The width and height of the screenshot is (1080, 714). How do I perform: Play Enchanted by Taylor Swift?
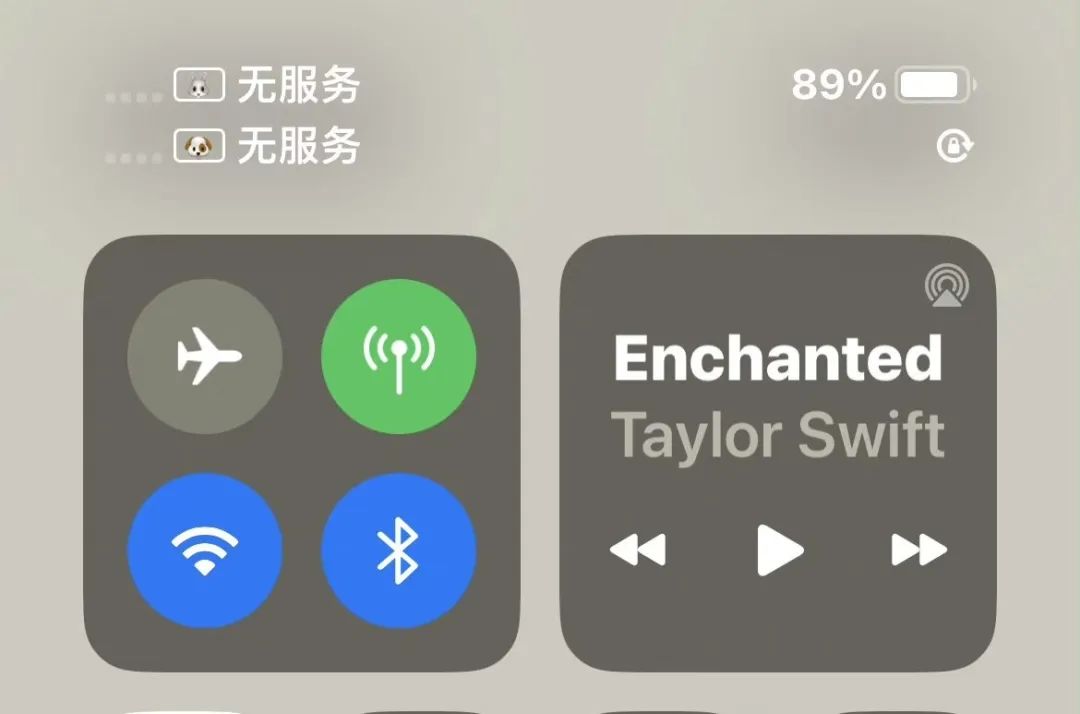778,549
